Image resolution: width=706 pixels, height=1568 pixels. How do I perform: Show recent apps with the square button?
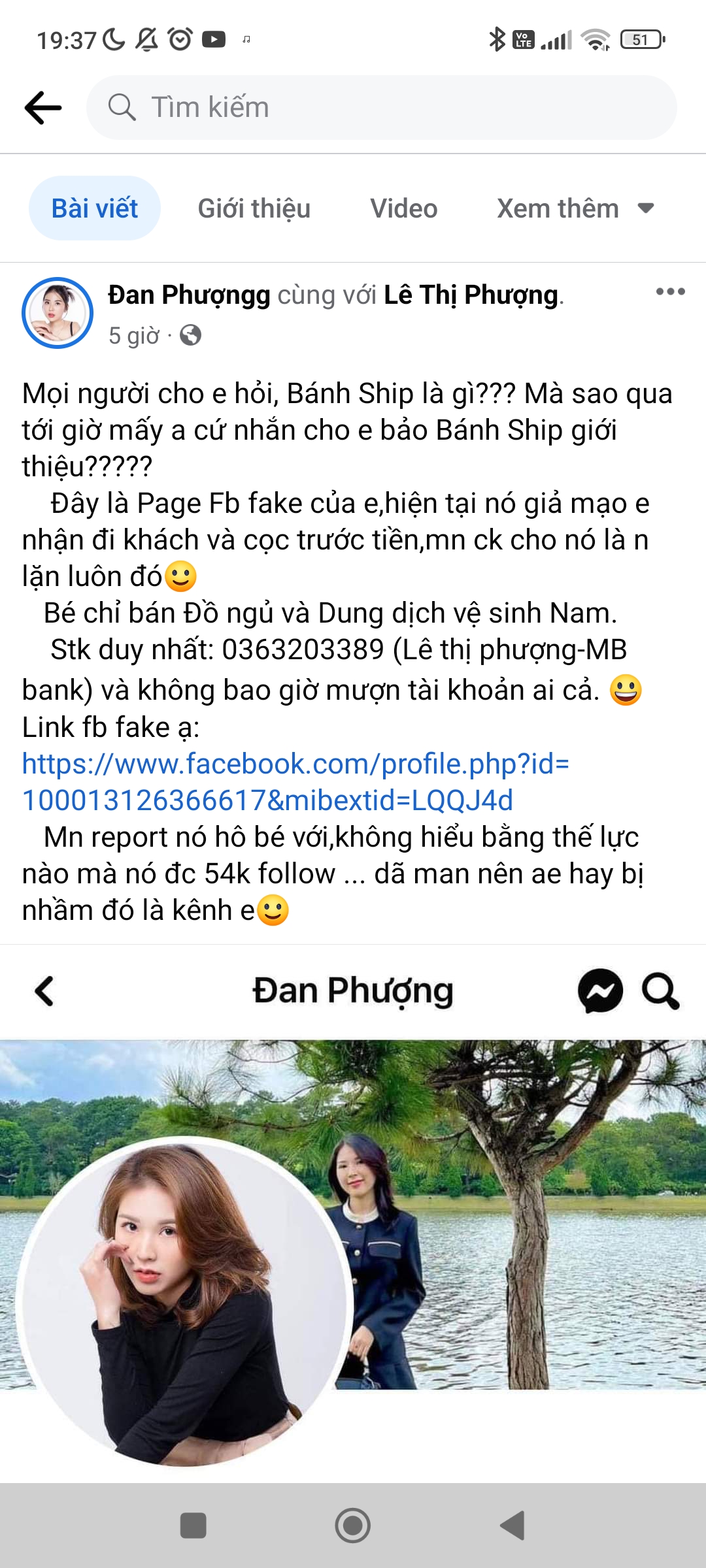193,1526
